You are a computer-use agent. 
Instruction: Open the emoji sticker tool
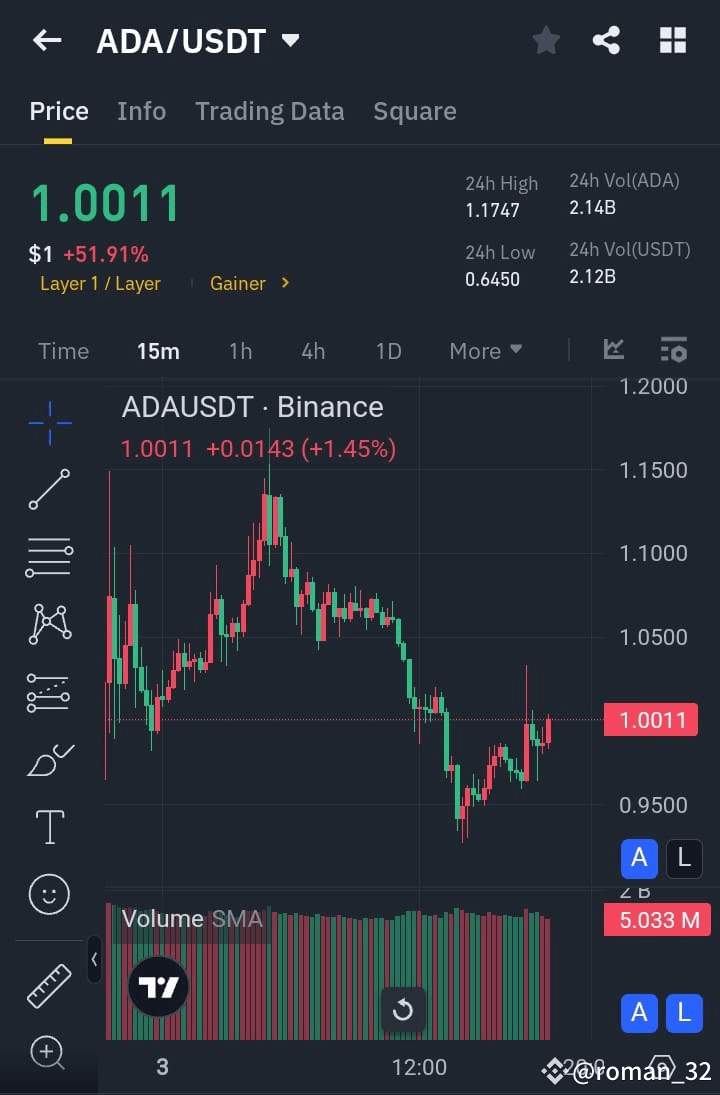coord(48,895)
